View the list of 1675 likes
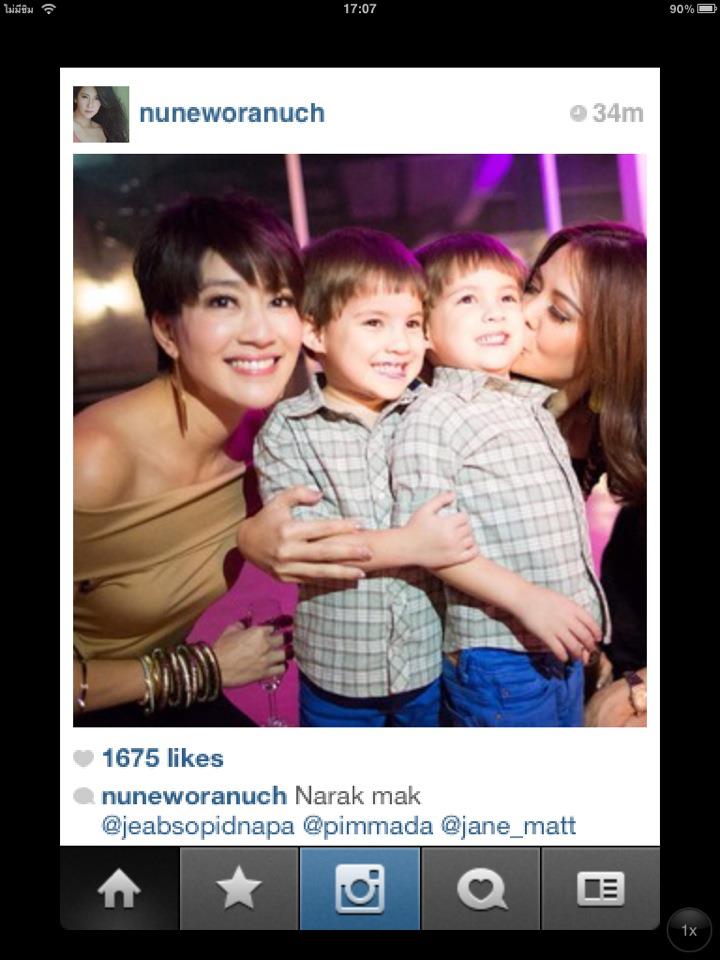This screenshot has width=720, height=960. pos(162,758)
